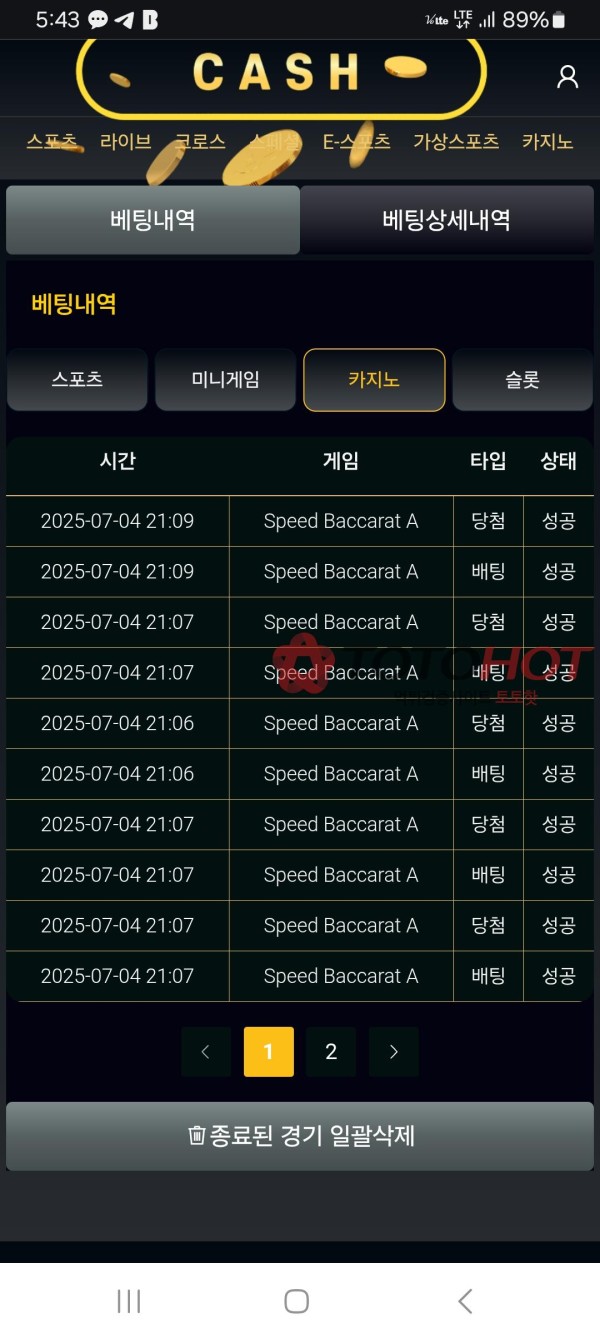The width and height of the screenshot is (600, 1338).
Task: Open the 스포츠 menu in top navigation
Action: click(x=52, y=141)
